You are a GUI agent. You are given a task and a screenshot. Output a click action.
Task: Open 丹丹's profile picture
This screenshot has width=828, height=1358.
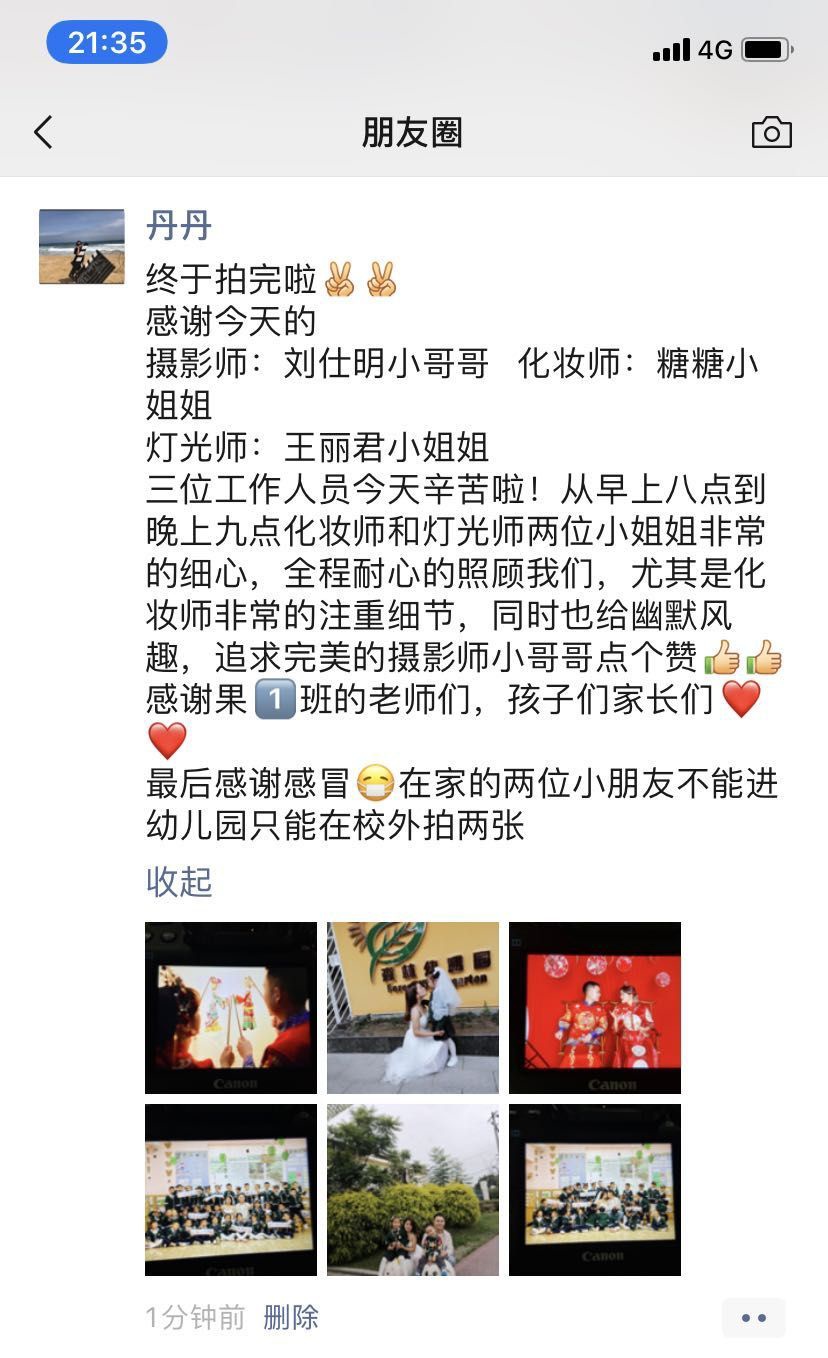pyautogui.click(x=82, y=246)
